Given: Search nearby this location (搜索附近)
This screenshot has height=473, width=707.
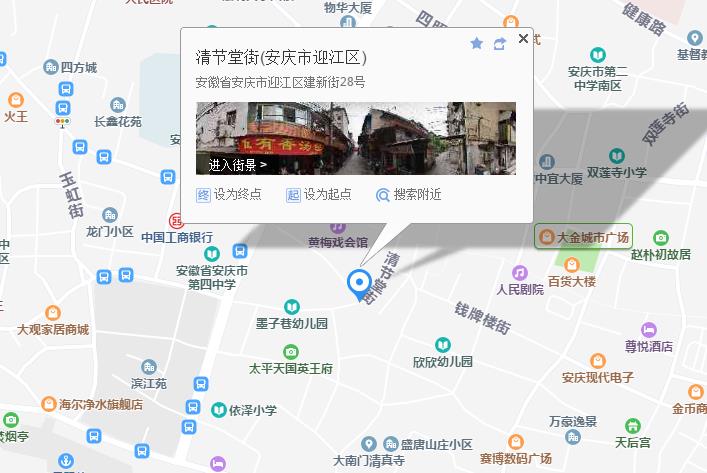Looking at the screenshot, I should click(409, 195).
